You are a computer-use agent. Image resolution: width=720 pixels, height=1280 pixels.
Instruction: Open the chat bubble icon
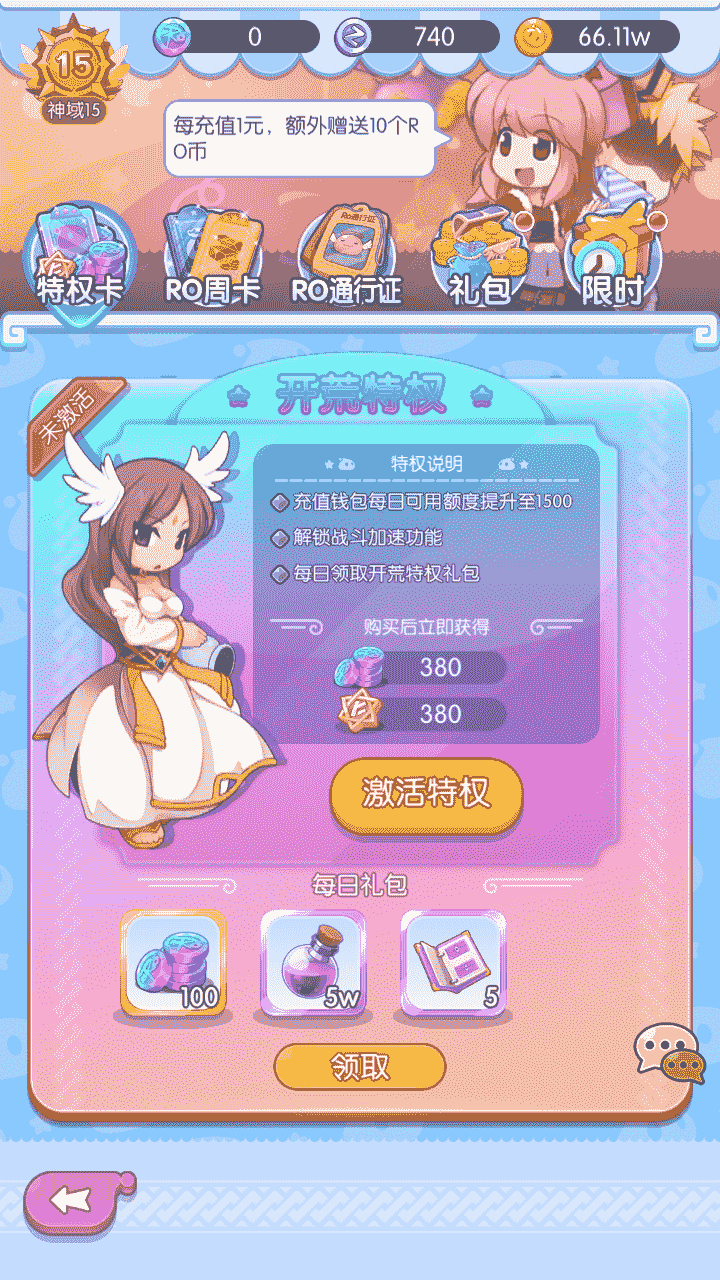tap(666, 1053)
